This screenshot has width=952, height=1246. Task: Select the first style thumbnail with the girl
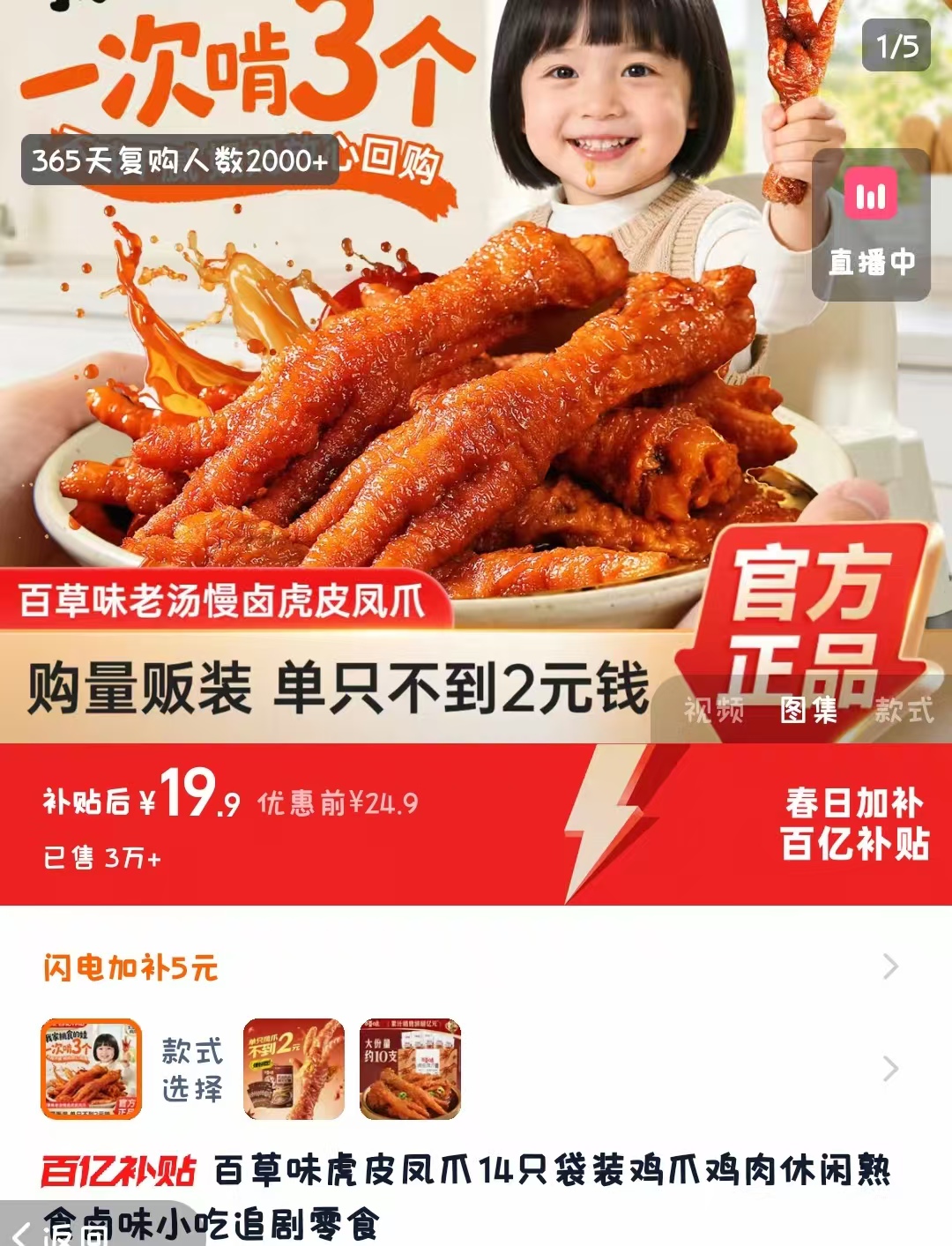click(x=91, y=1069)
